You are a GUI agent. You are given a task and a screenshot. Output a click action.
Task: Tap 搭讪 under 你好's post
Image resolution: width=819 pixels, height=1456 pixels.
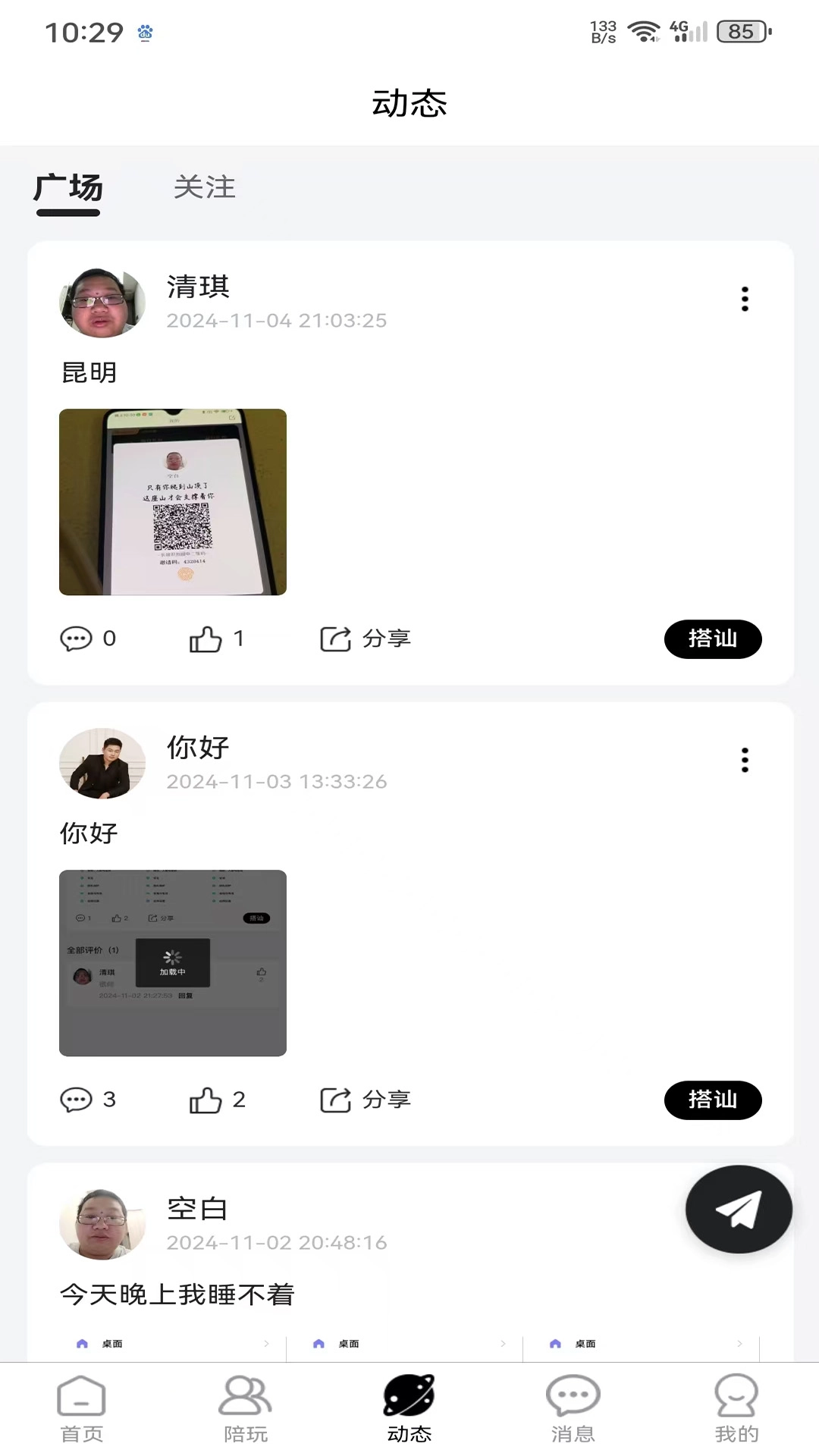(713, 1100)
